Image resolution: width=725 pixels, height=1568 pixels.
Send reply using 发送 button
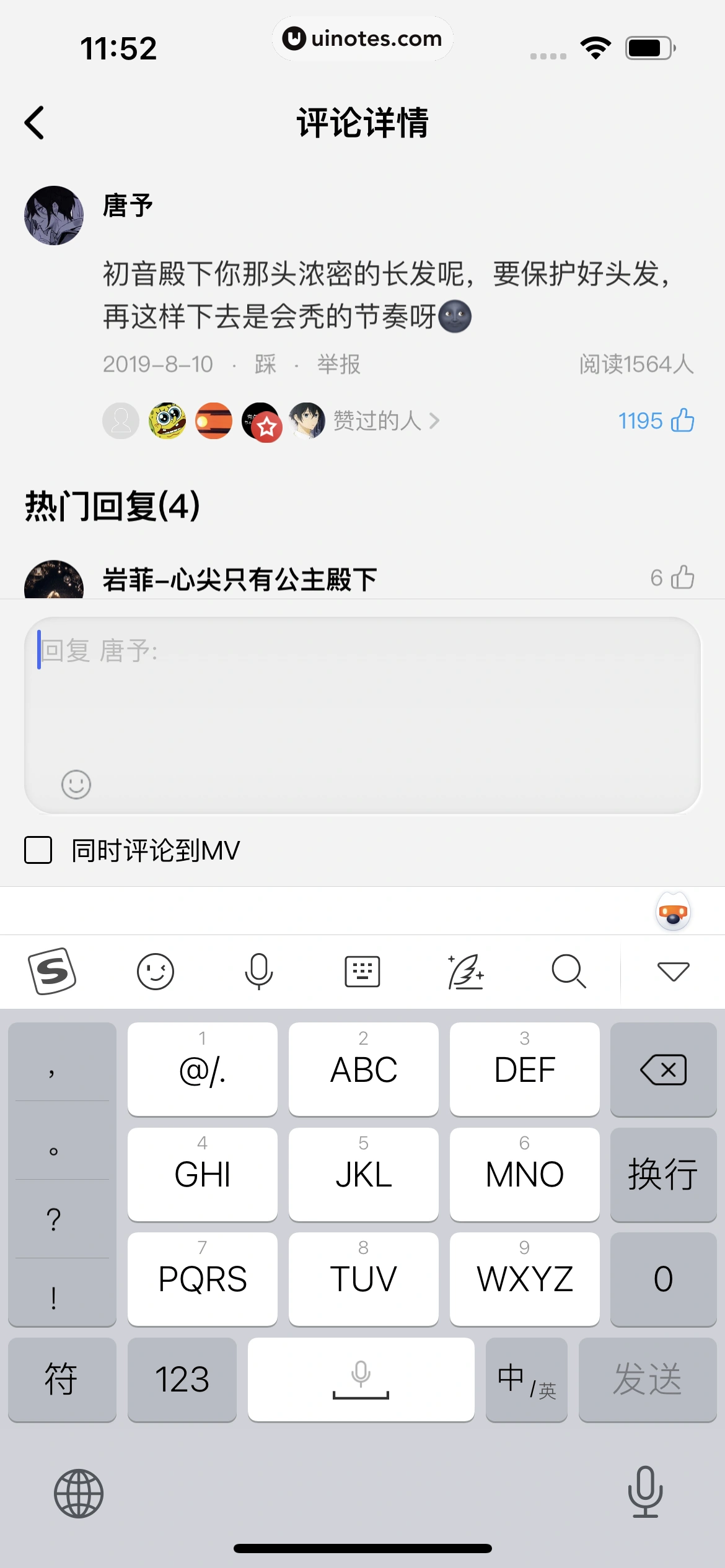(x=648, y=1380)
